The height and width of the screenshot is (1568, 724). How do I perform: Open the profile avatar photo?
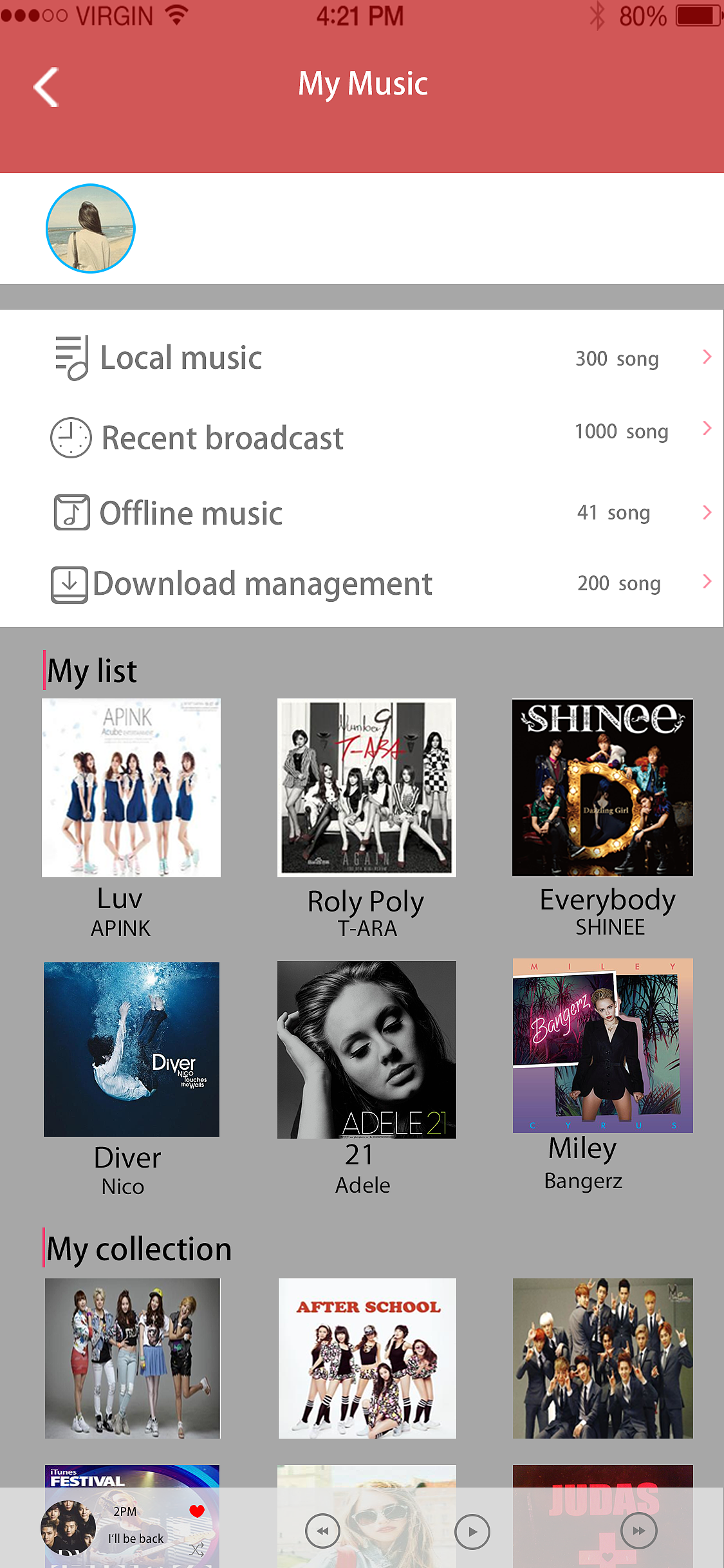coord(91,229)
